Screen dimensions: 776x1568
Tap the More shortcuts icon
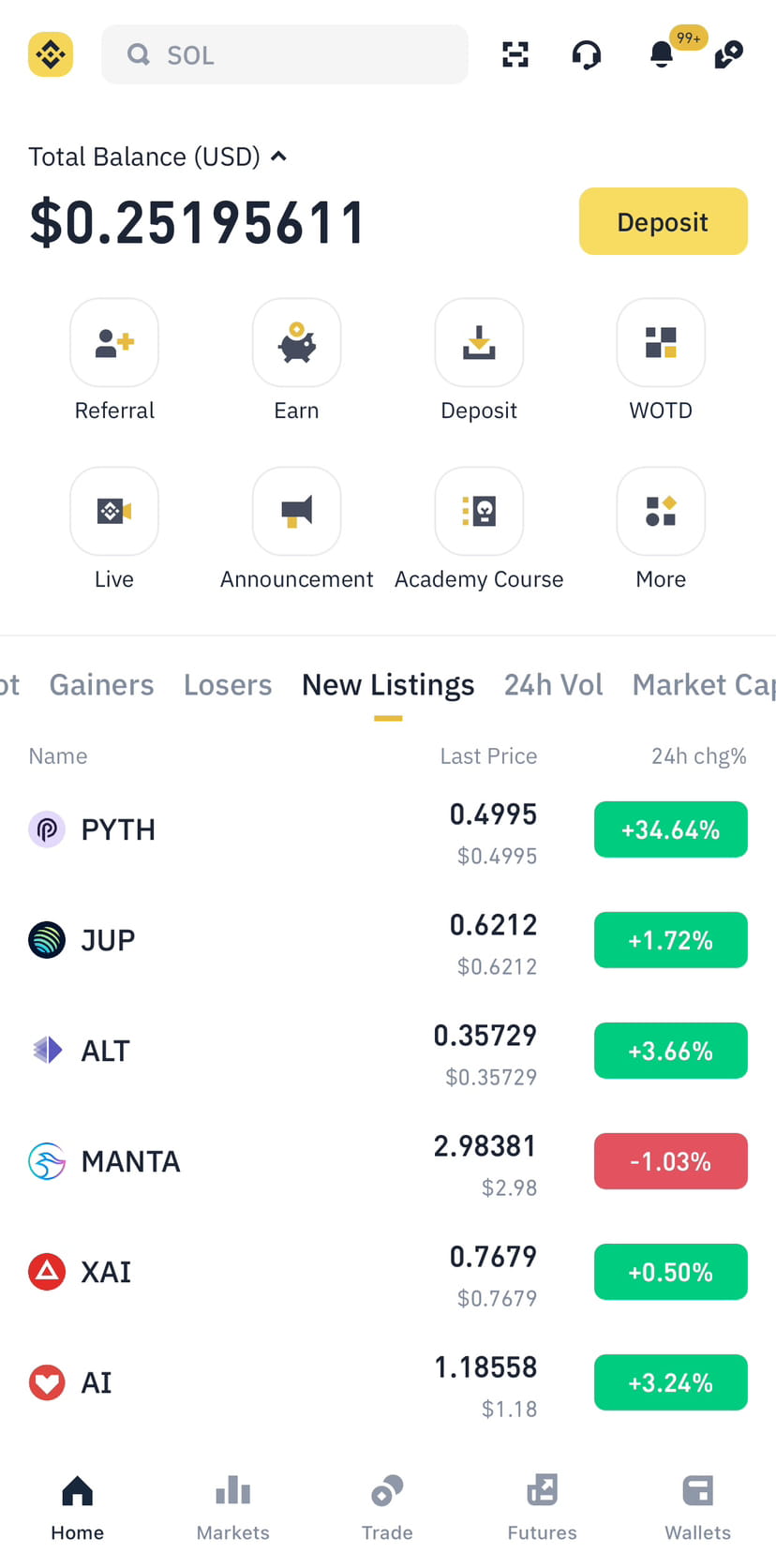[x=661, y=512]
